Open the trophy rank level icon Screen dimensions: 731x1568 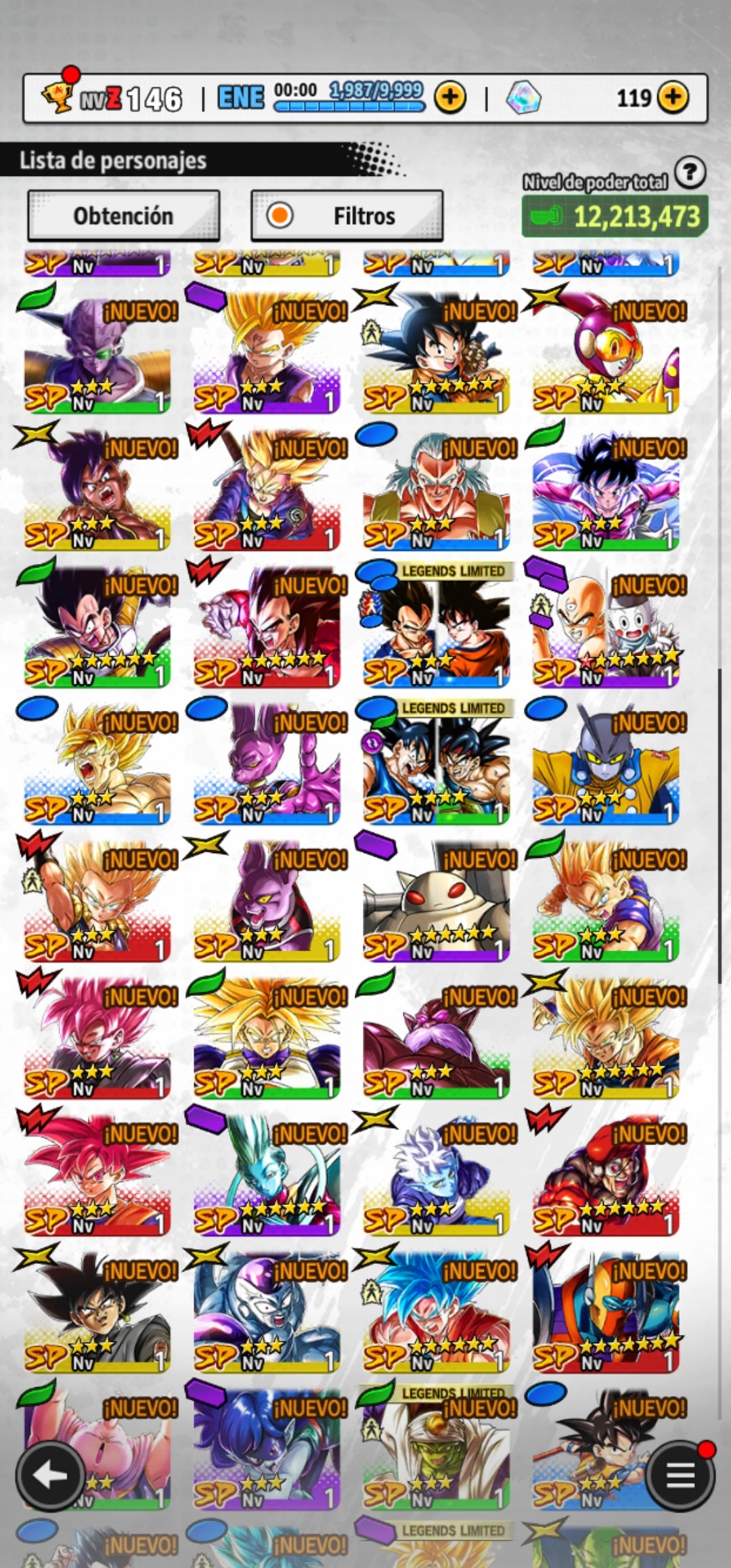tap(57, 97)
